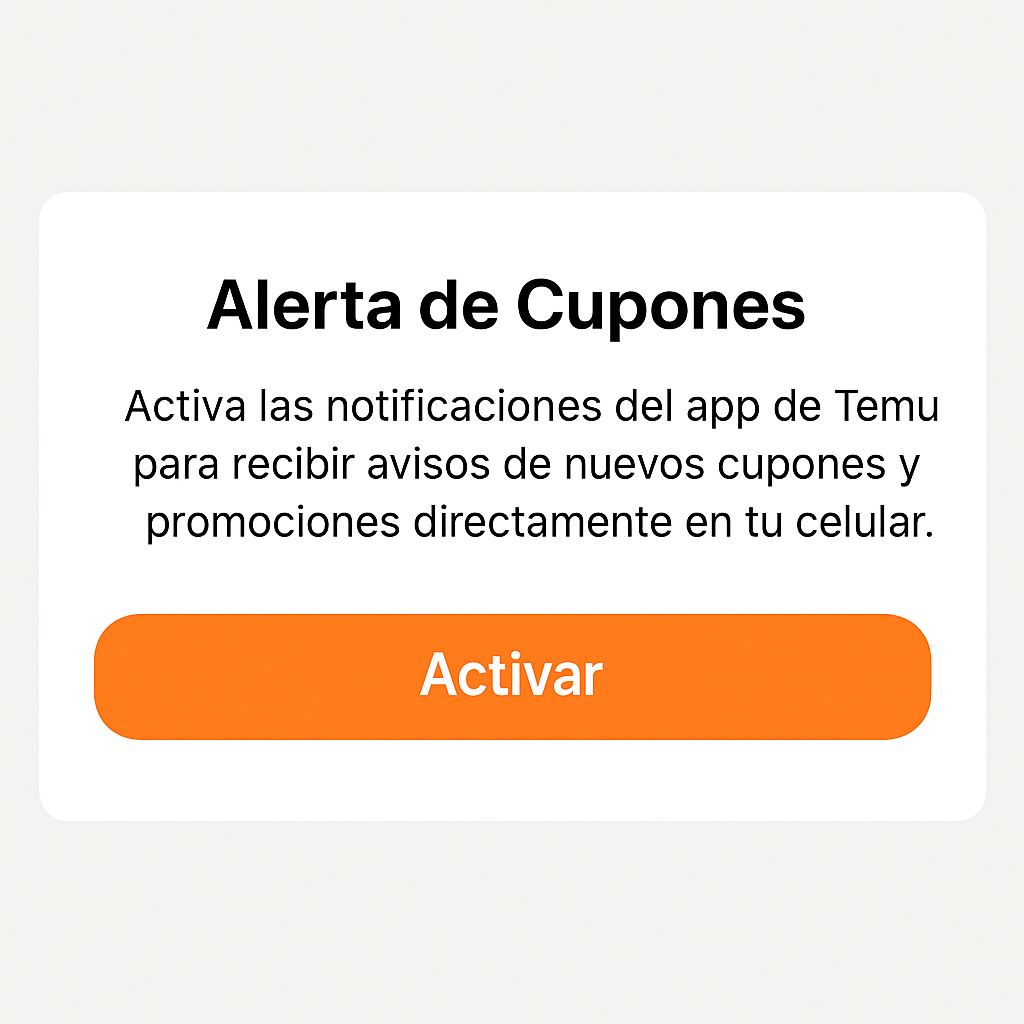Tap the orange Activar button
Viewport: 1024px width, 1024px height.
coord(512,676)
